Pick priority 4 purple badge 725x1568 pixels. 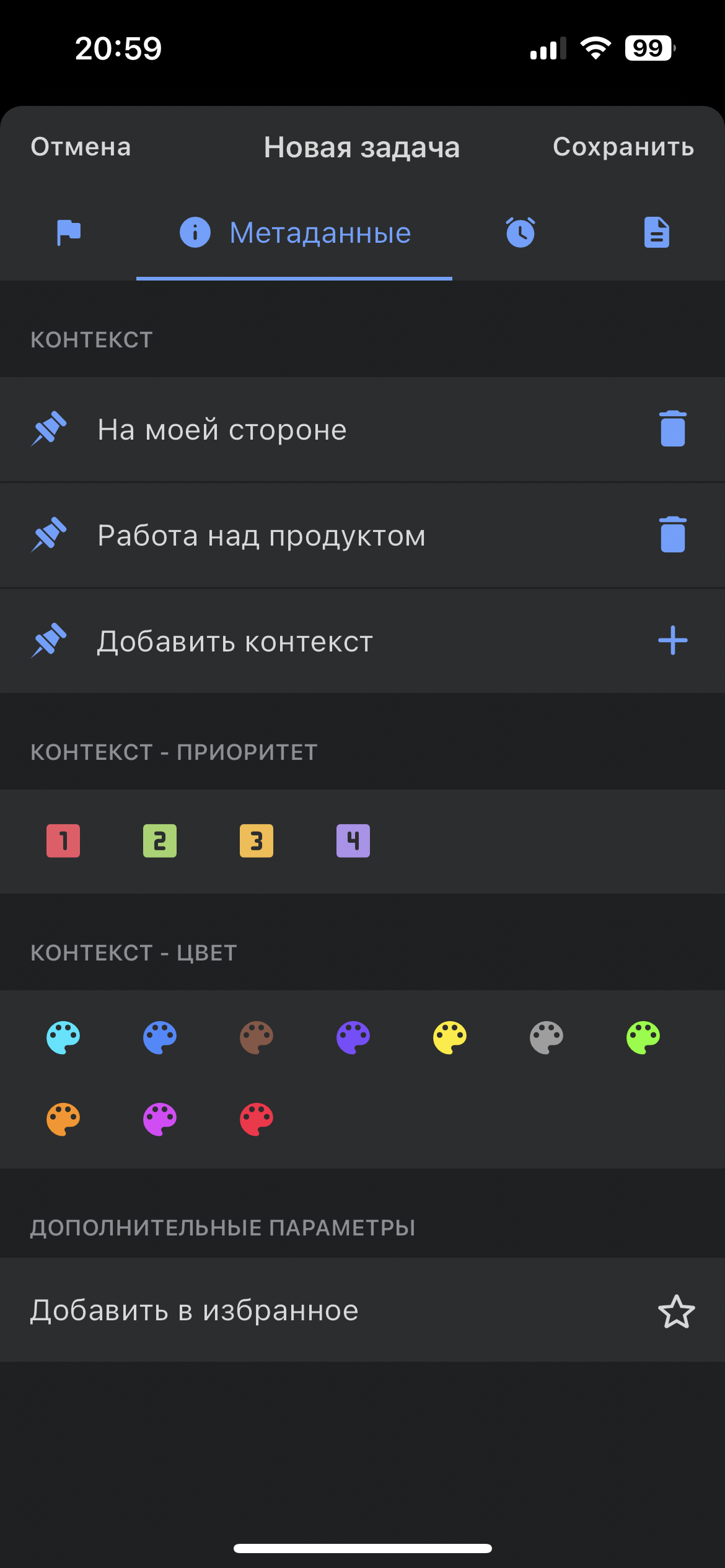353,841
